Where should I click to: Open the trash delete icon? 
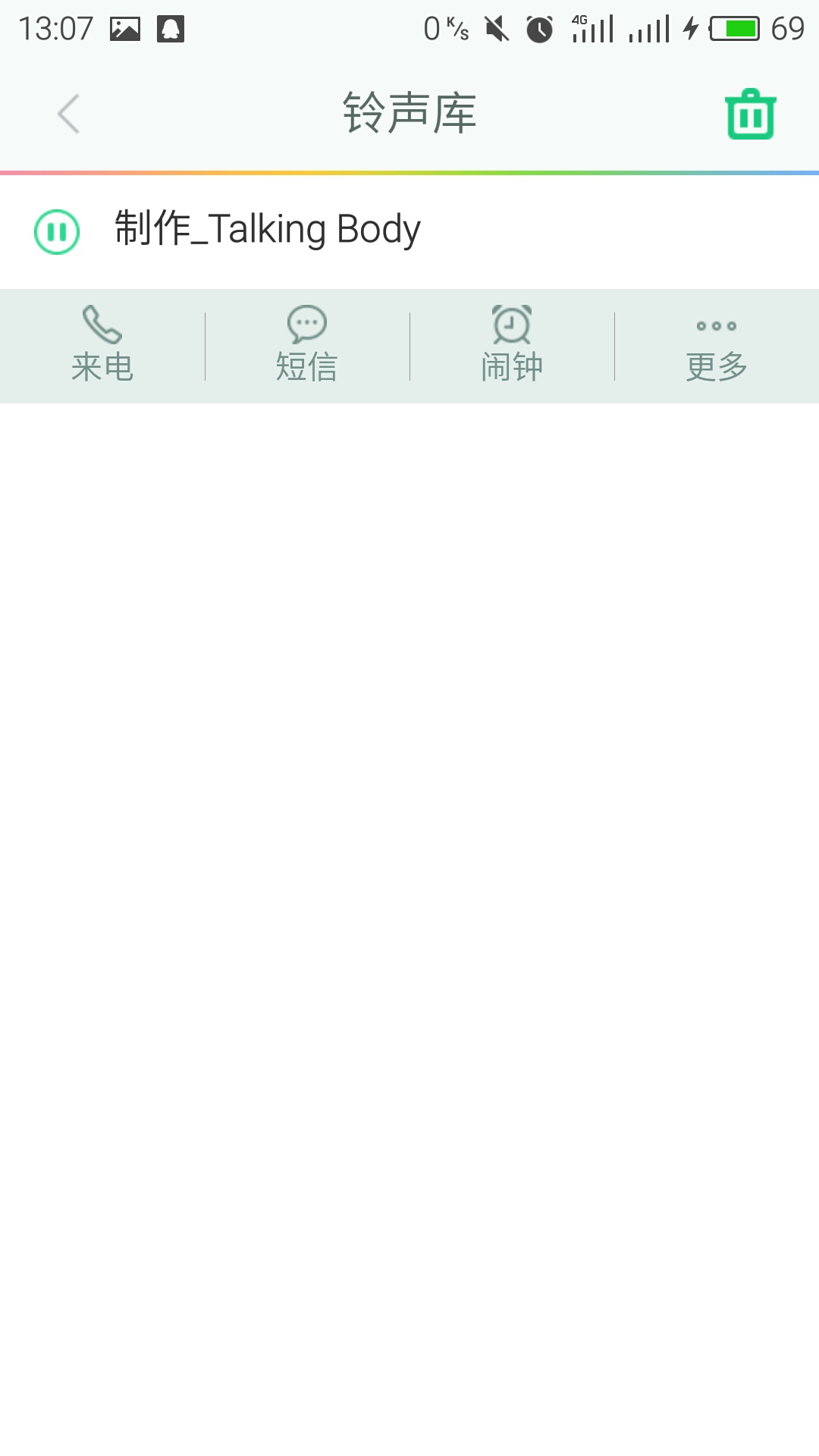[x=750, y=115]
